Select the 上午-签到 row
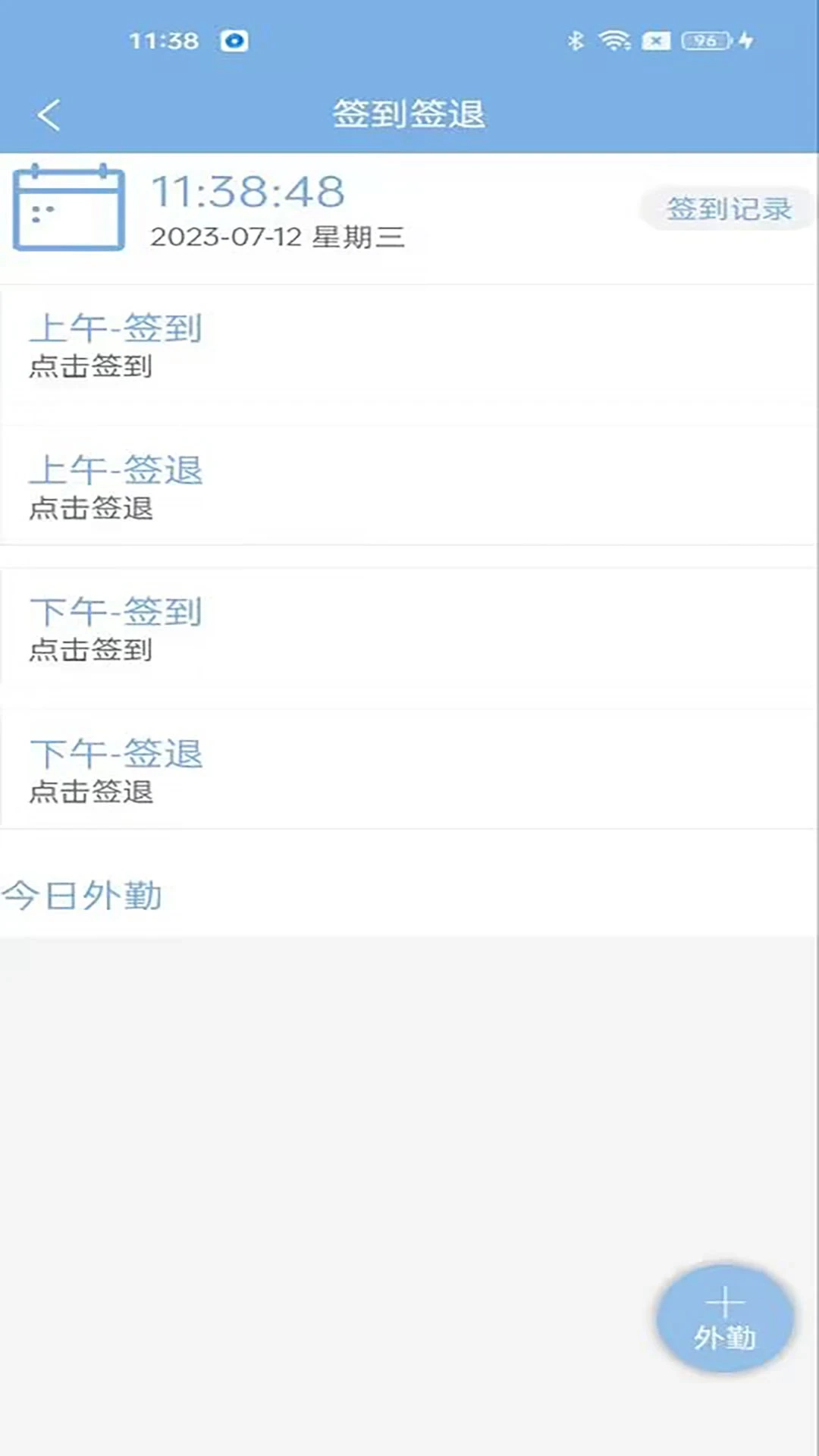 (115, 328)
